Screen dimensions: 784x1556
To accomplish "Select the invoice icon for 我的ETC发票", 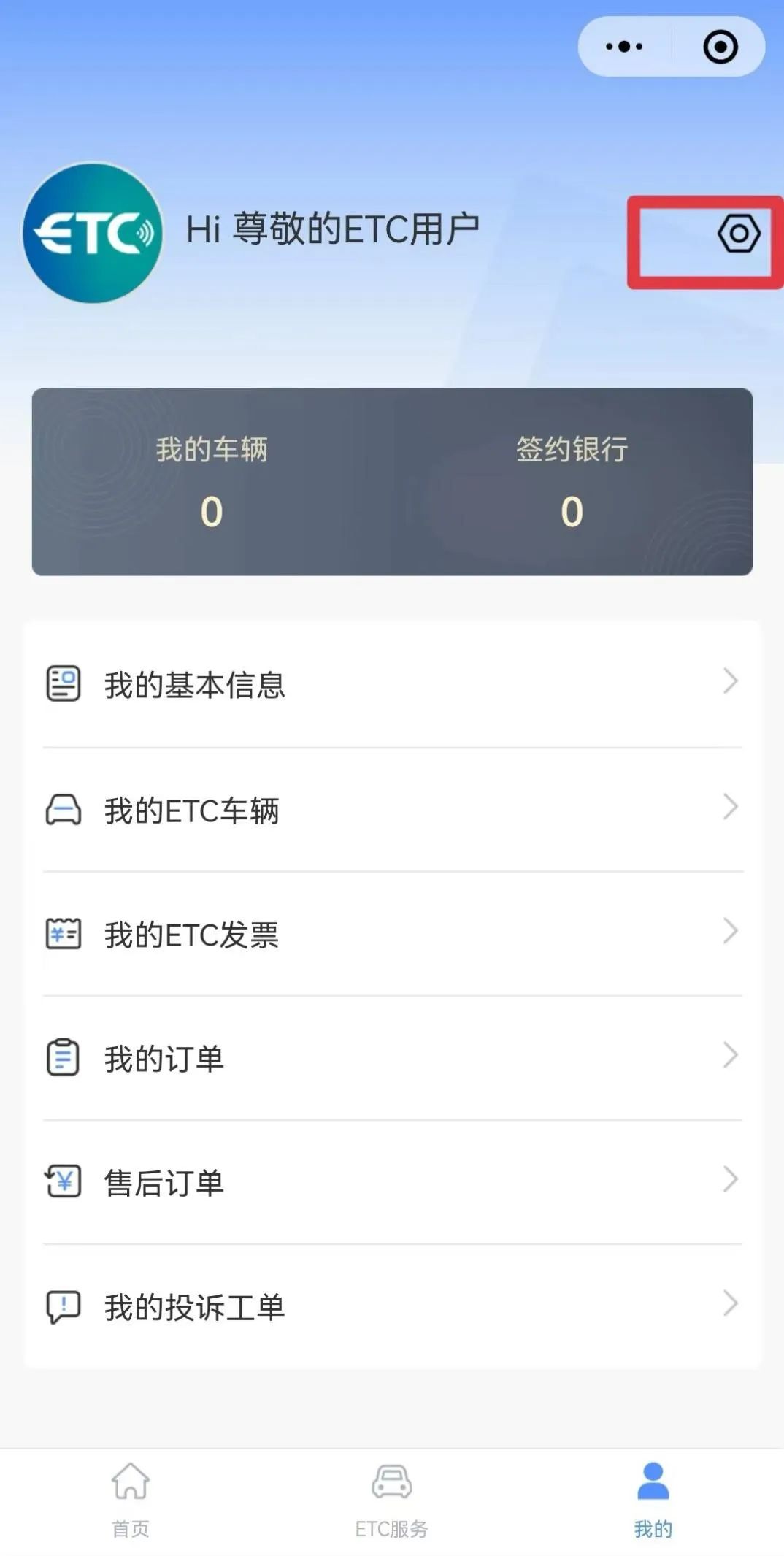I will (64, 932).
